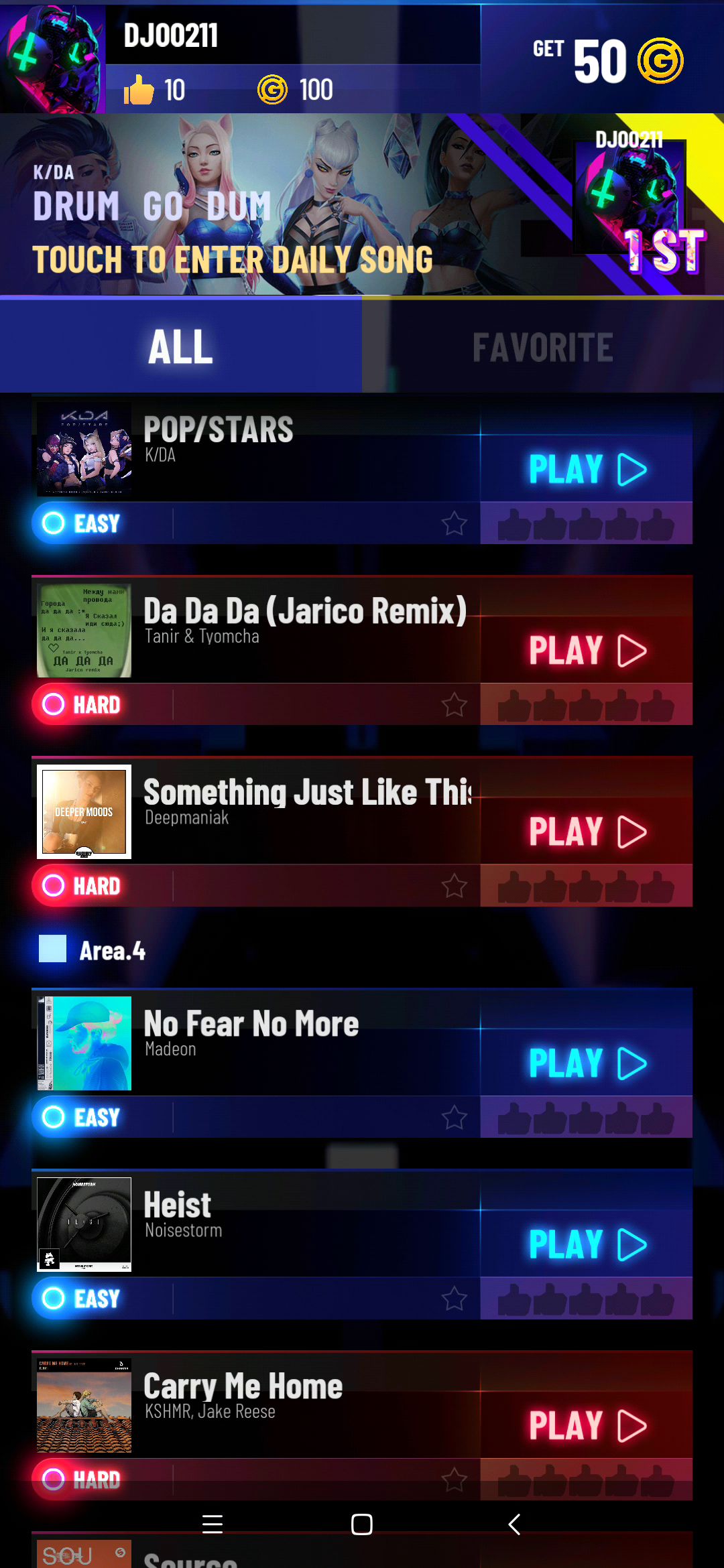Add Something Just Like This to favorites
724x1568 pixels.
[454, 886]
